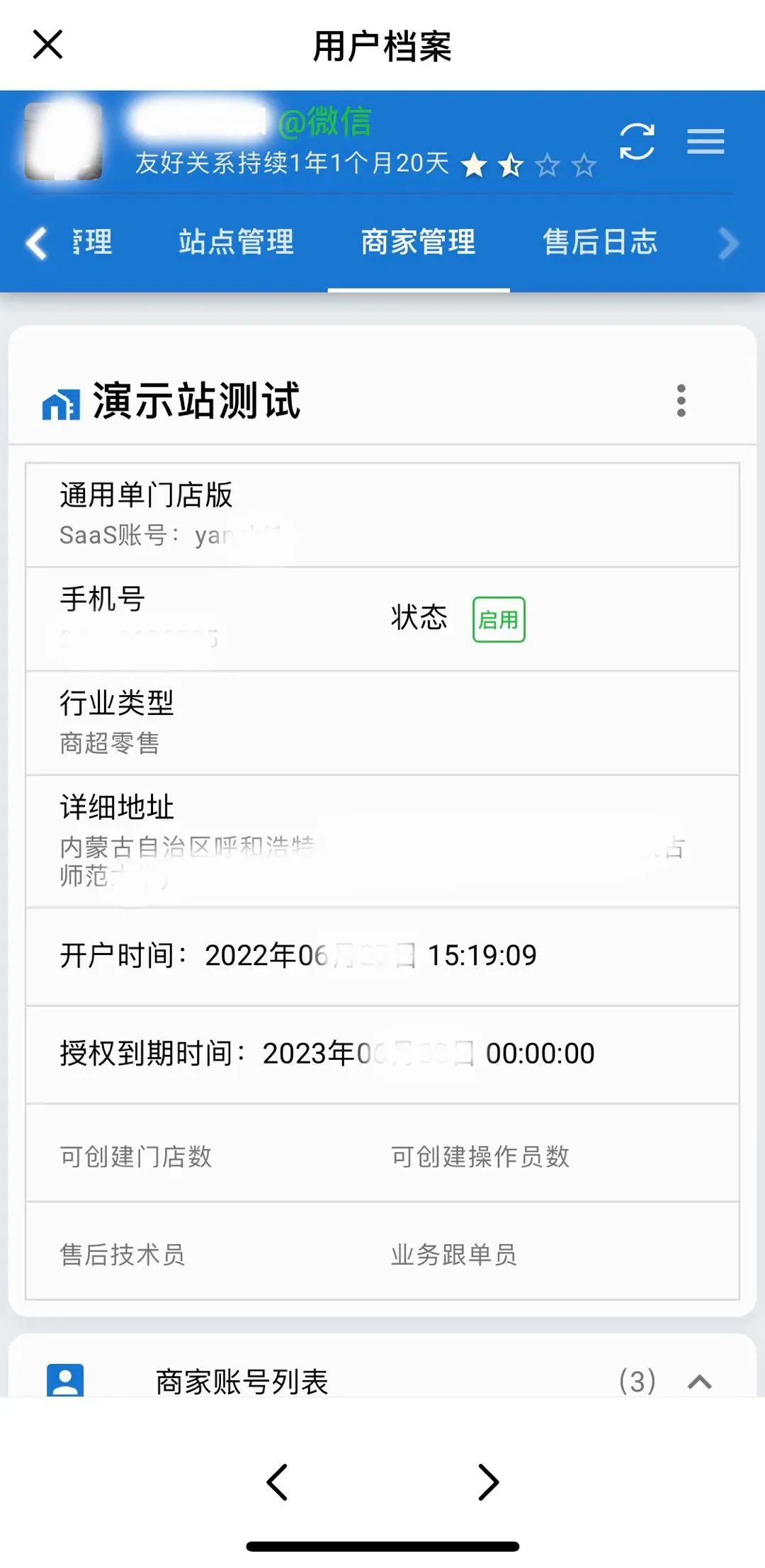
Task: Switch to the 站点管理 tab
Action: pos(236,242)
